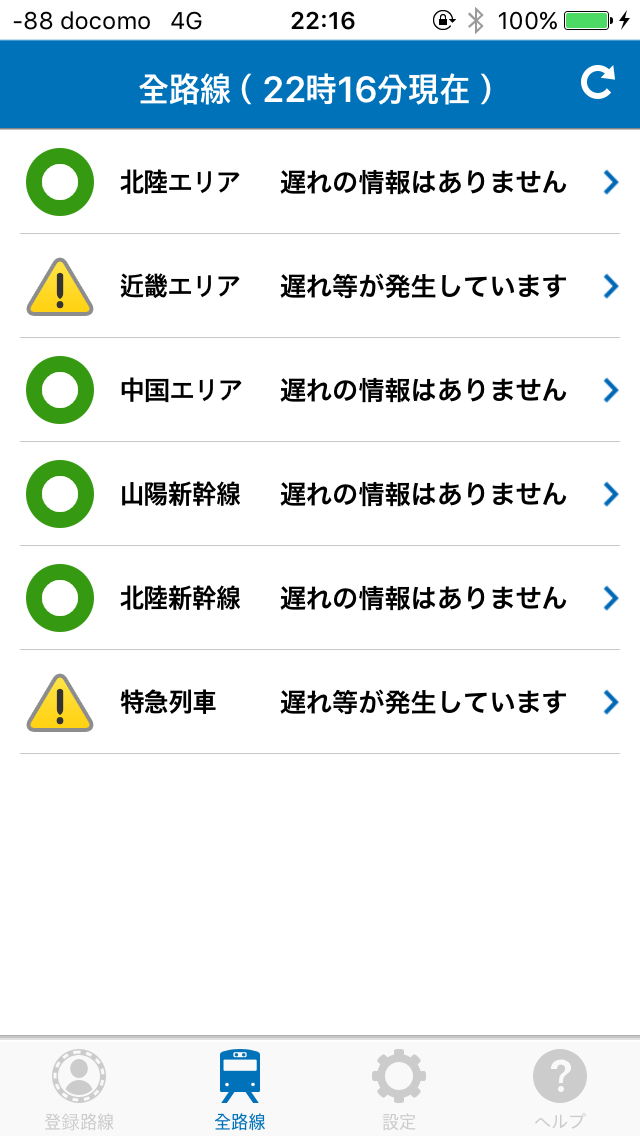This screenshot has height=1136, width=640.
Task: Open the ヘルプ tab
Action: point(560,1089)
